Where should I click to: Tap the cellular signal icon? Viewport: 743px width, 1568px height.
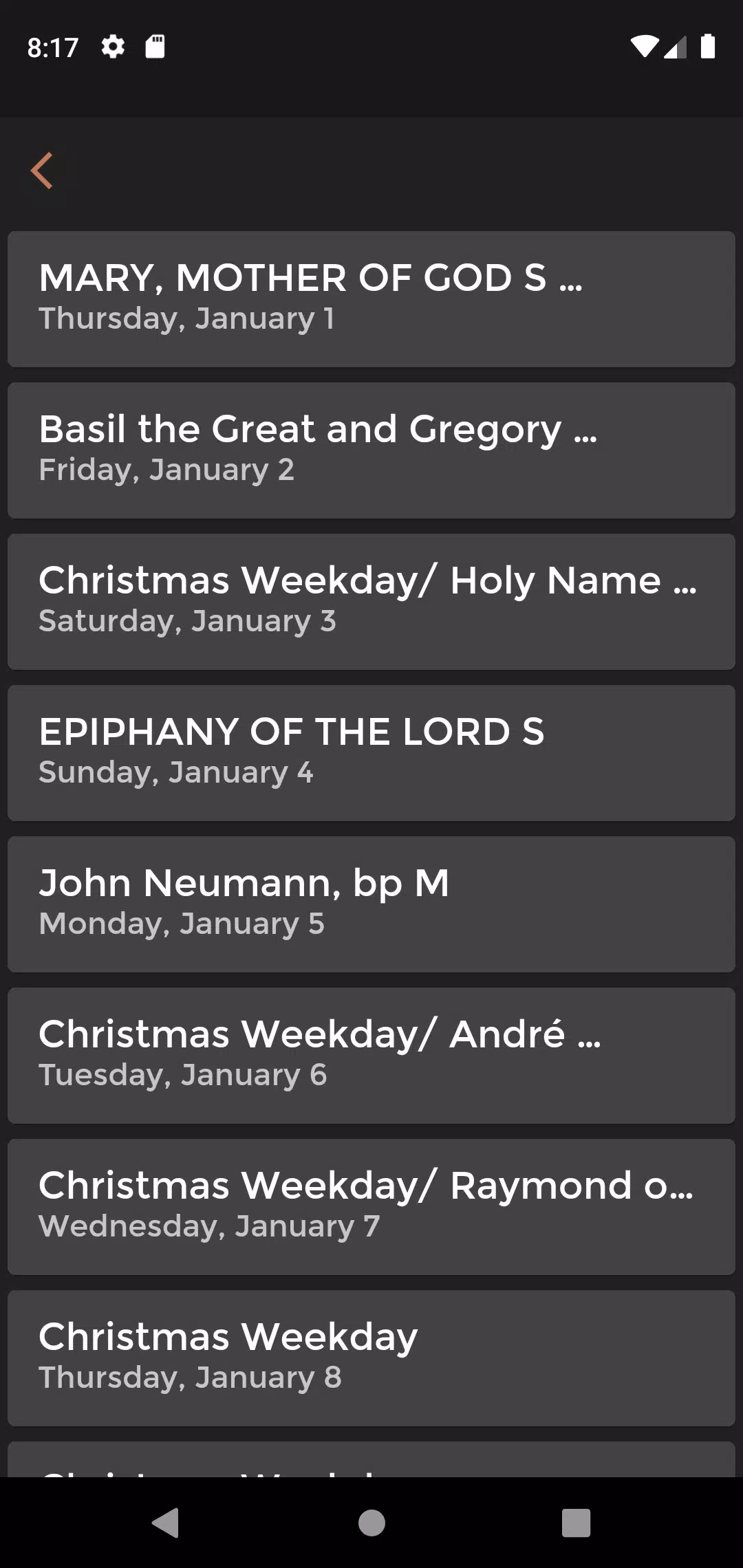tap(676, 47)
